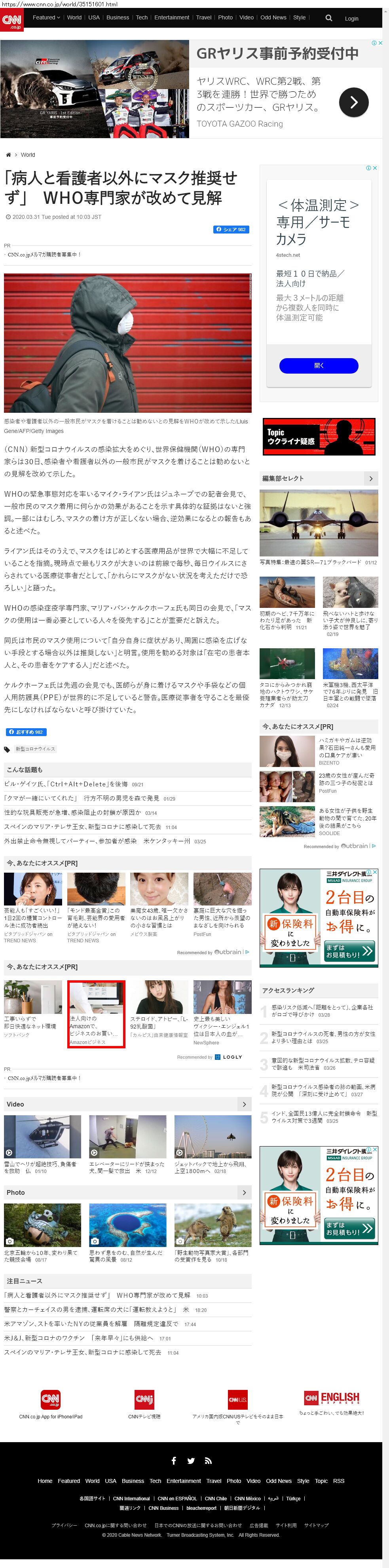Play the elevator dog rescue video
Image resolution: width=389 pixels, height=1568 pixels.
[x=127, y=1137]
